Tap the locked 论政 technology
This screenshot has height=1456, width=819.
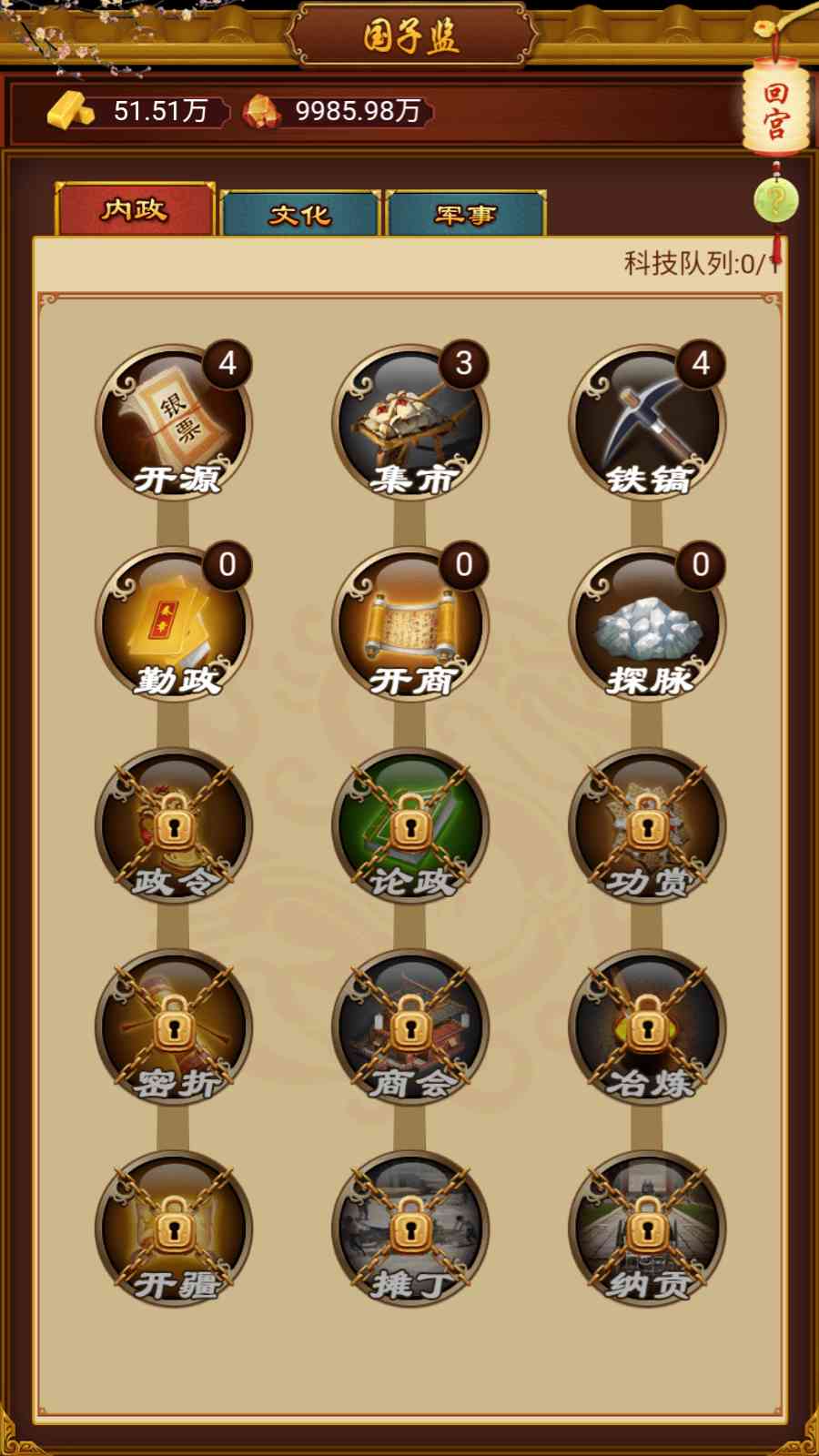tap(410, 826)
